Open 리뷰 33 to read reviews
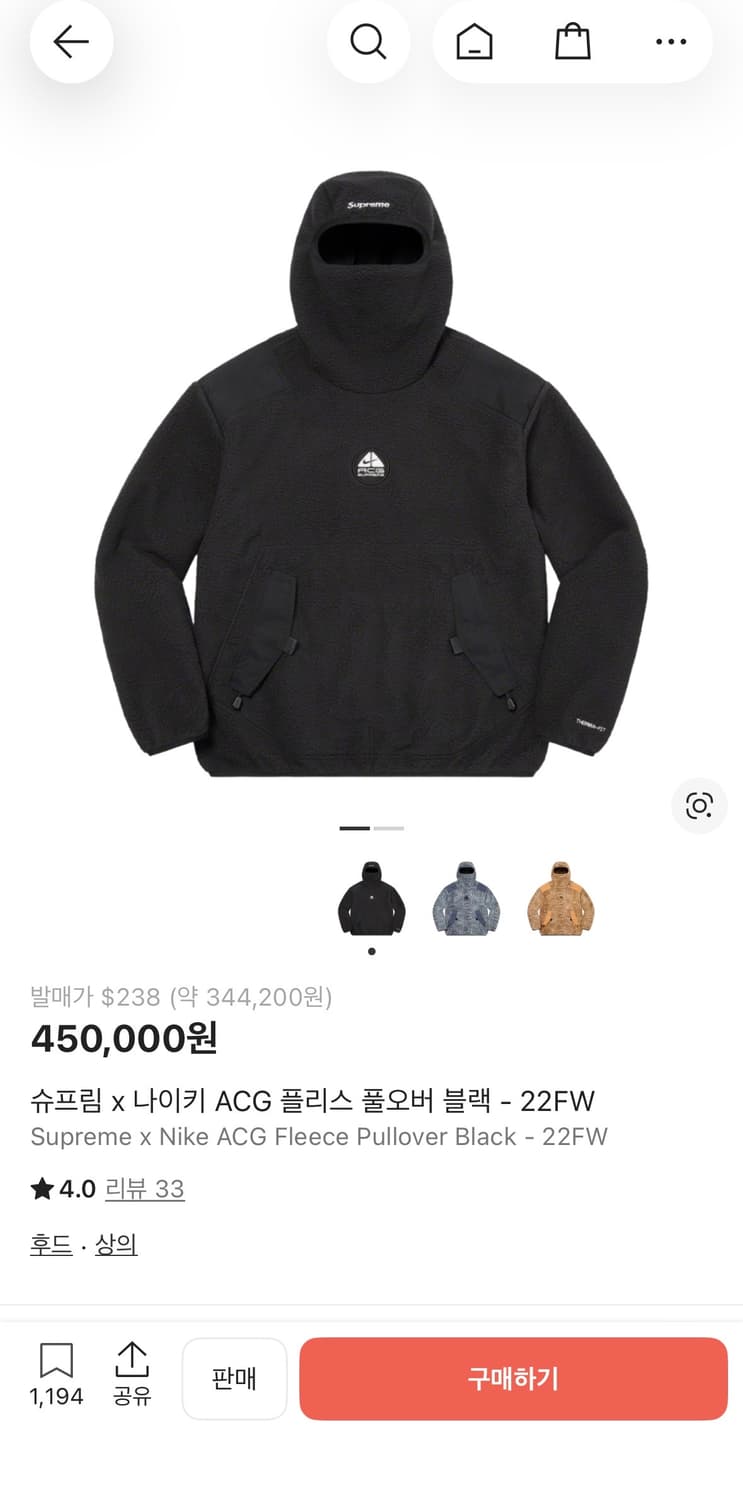743x1500 pixels. coord(145,1189)
